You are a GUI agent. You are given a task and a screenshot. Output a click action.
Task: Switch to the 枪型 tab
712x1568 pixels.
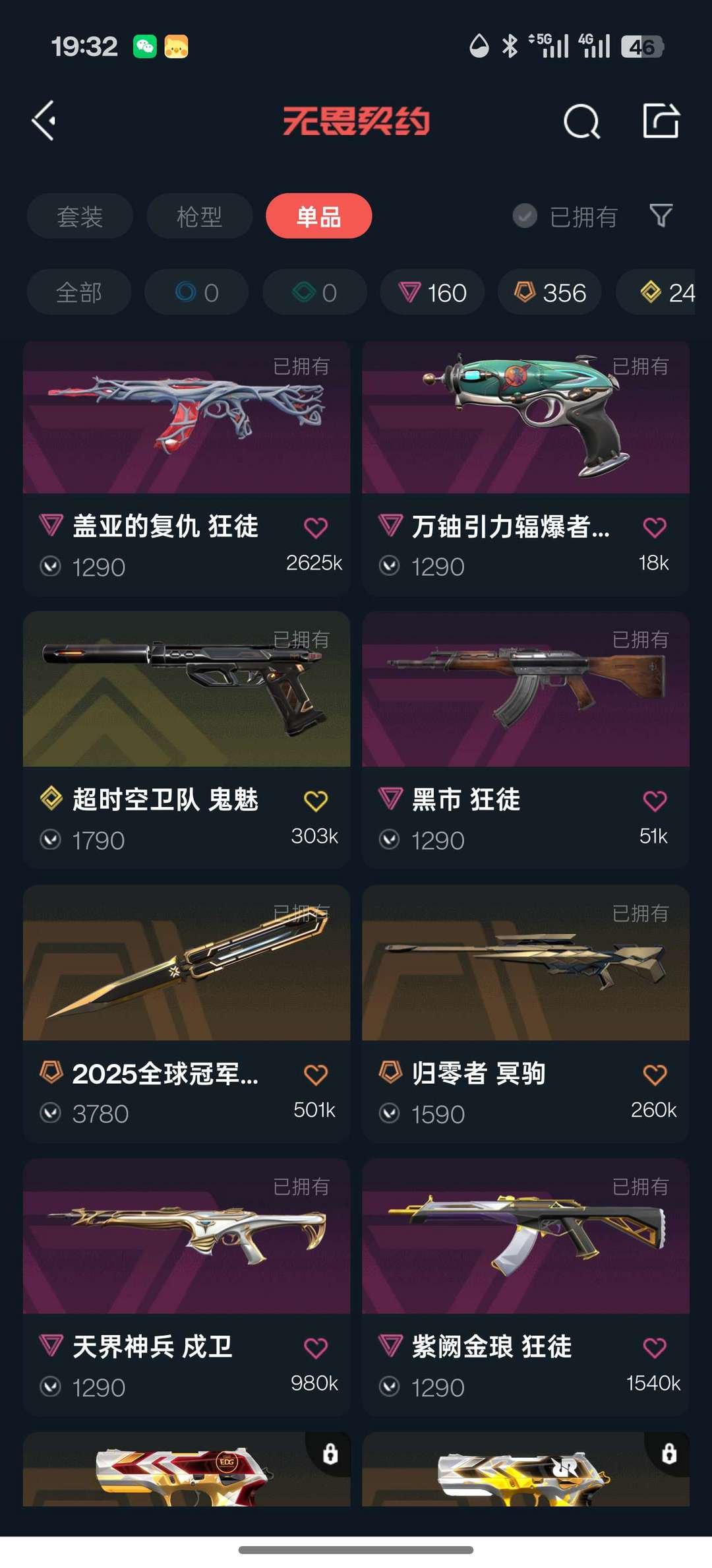click(199, 216)
